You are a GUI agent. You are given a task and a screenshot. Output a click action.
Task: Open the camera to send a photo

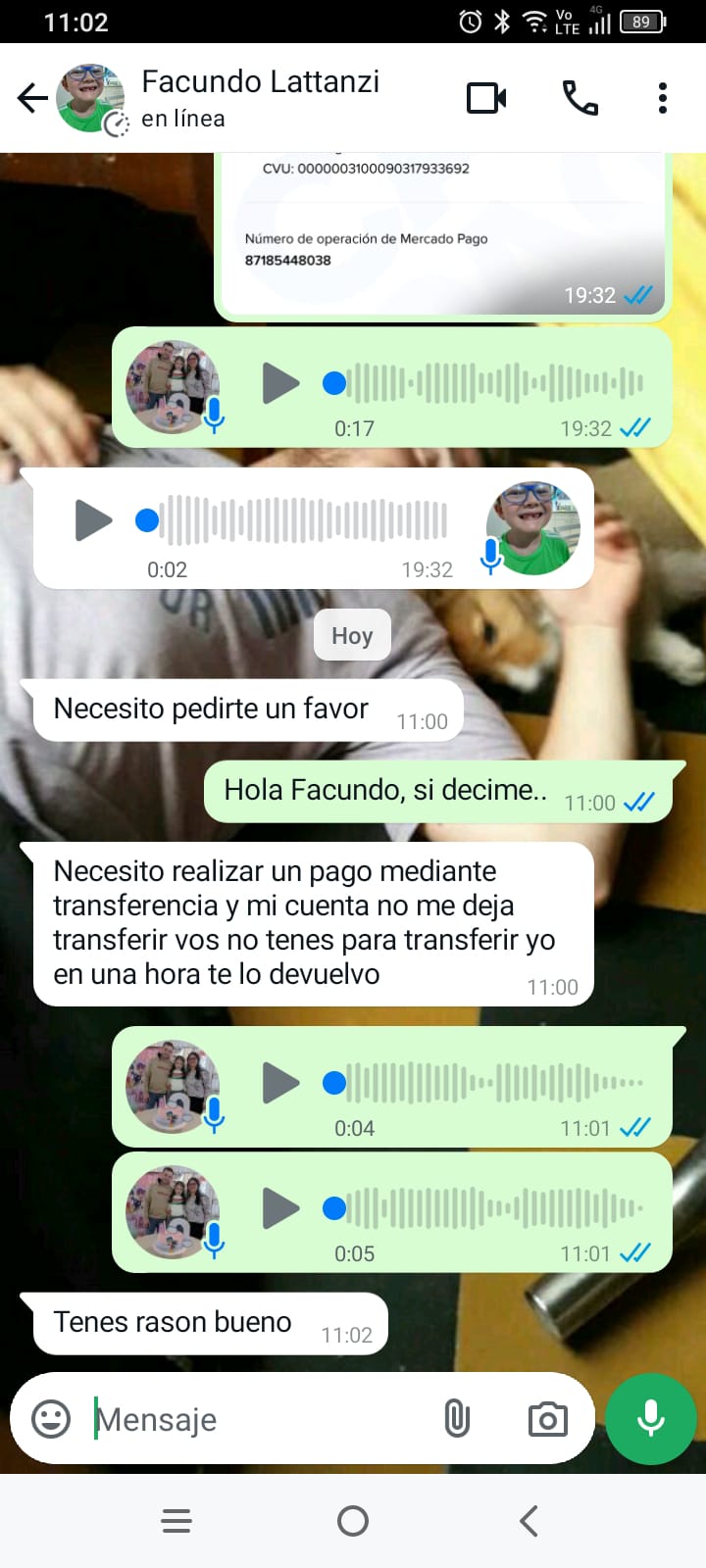(x=547, y=1419)
